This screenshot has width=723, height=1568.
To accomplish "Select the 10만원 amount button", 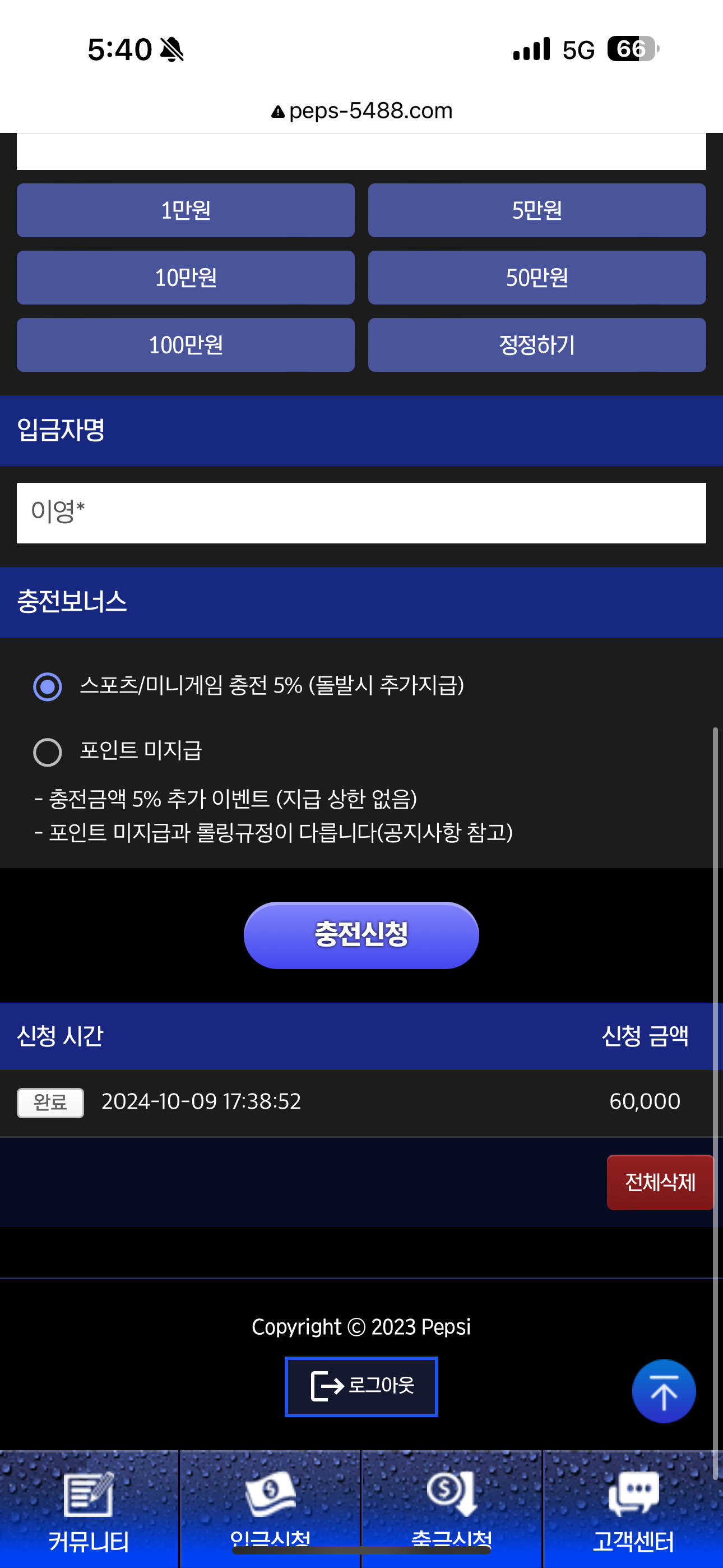I will tap(186, 278).
